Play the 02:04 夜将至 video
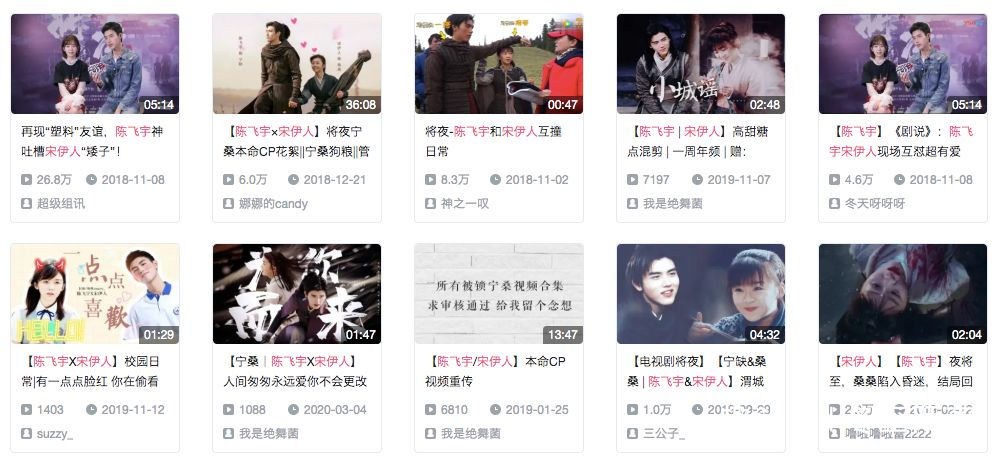This screenshot has height=468, width=1008. point(903,294)
